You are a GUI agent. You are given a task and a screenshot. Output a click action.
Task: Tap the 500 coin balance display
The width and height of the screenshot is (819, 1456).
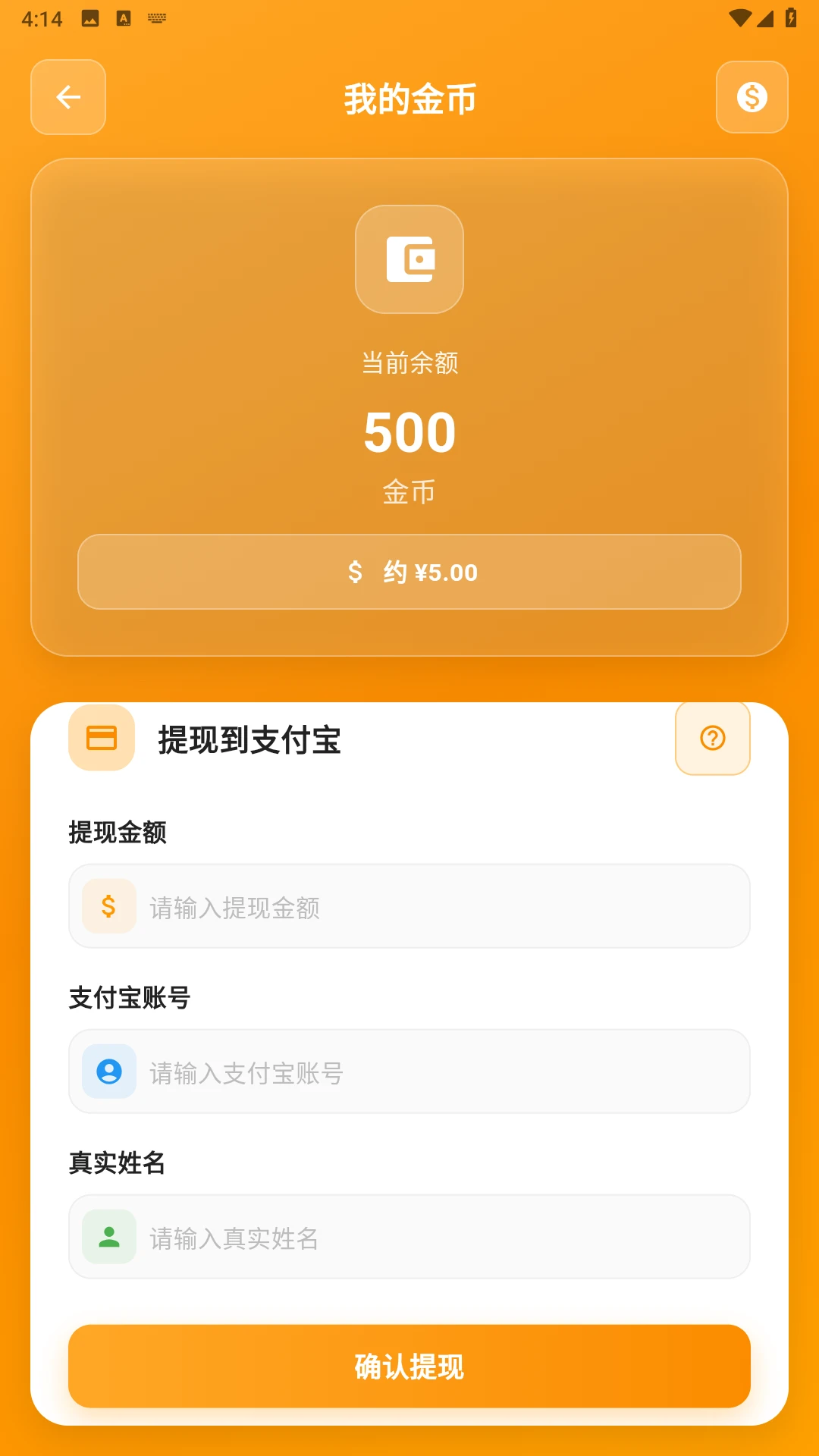[x=409, y=431]
